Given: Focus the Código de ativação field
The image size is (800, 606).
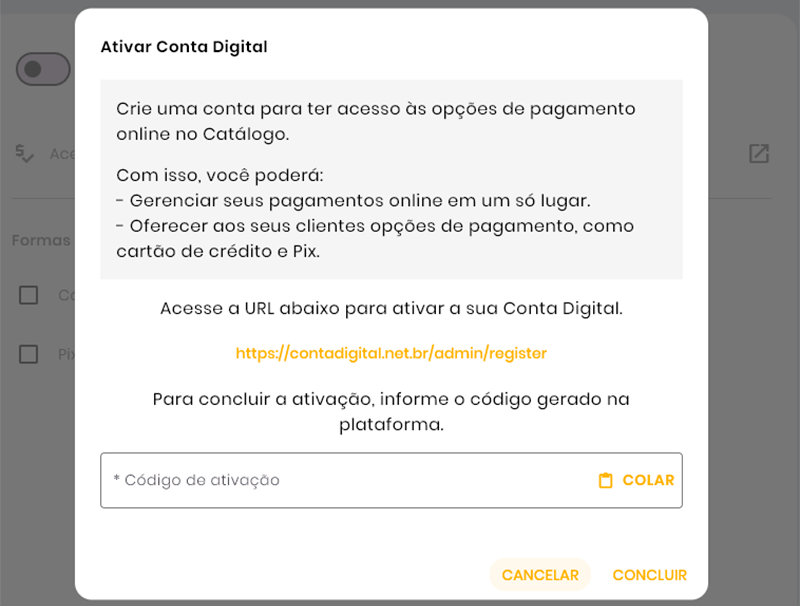Looking at the screenshot, I should [340, 480].
